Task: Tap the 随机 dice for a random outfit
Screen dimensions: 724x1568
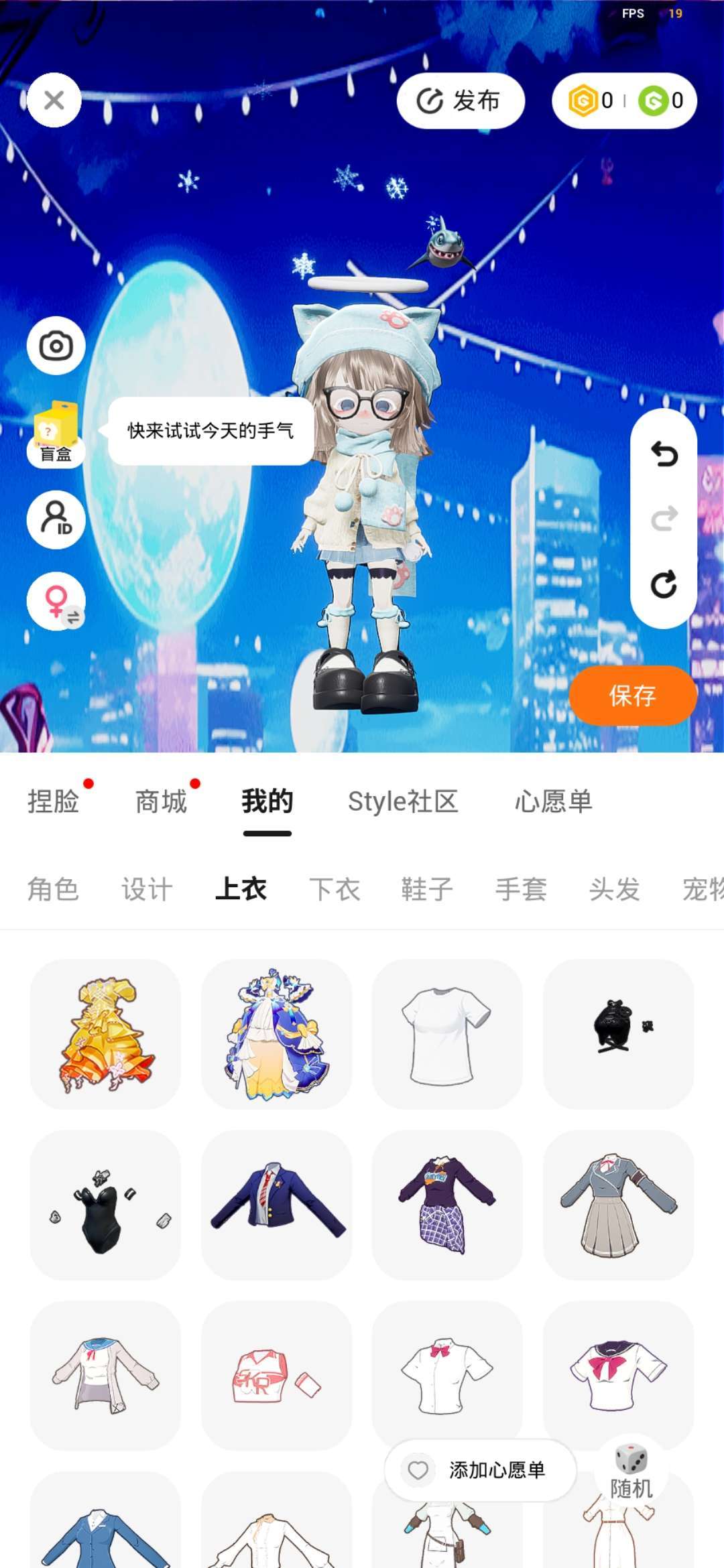Action: pos(631,1472)
